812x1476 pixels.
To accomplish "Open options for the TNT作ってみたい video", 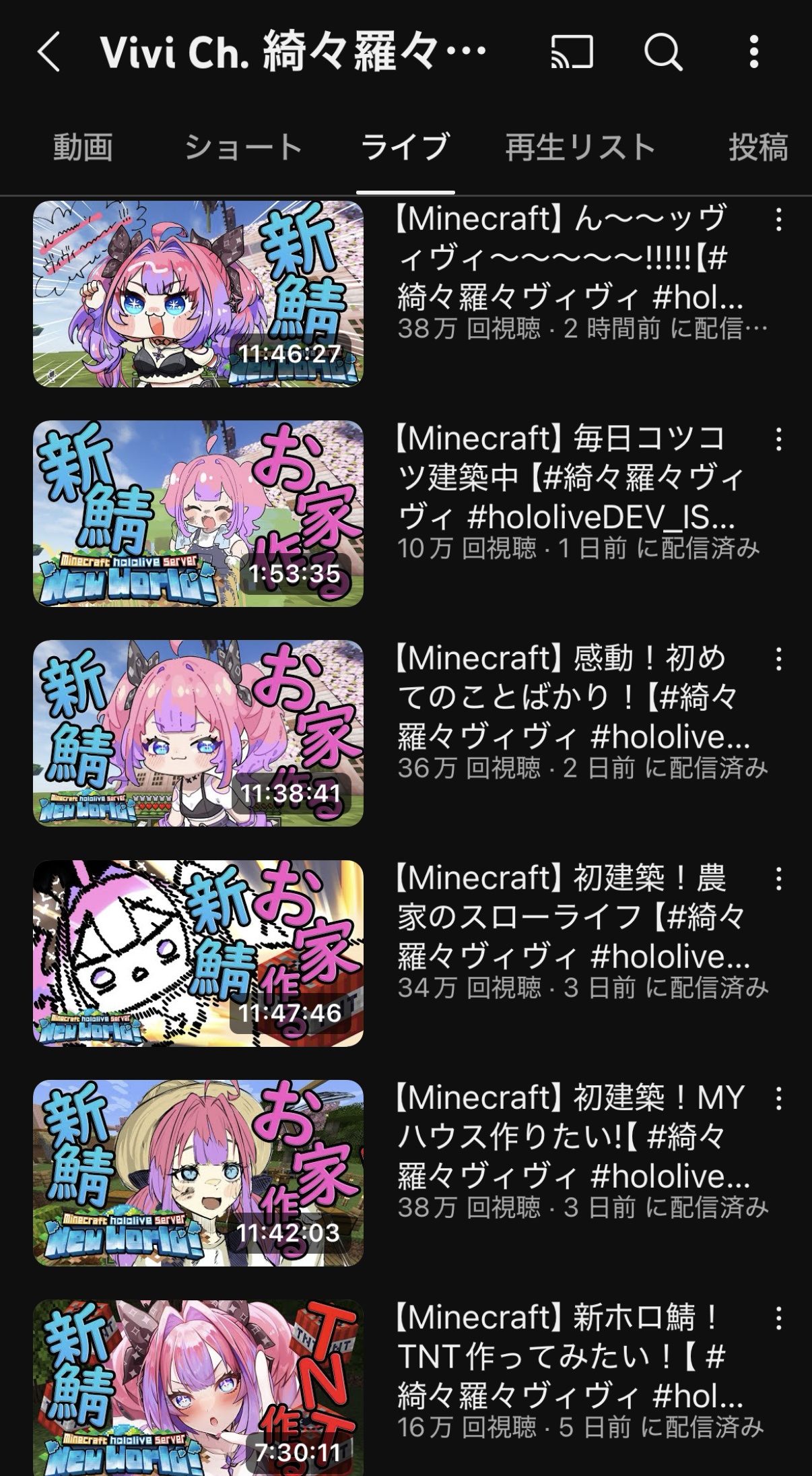I will [x=779, y=1318].
